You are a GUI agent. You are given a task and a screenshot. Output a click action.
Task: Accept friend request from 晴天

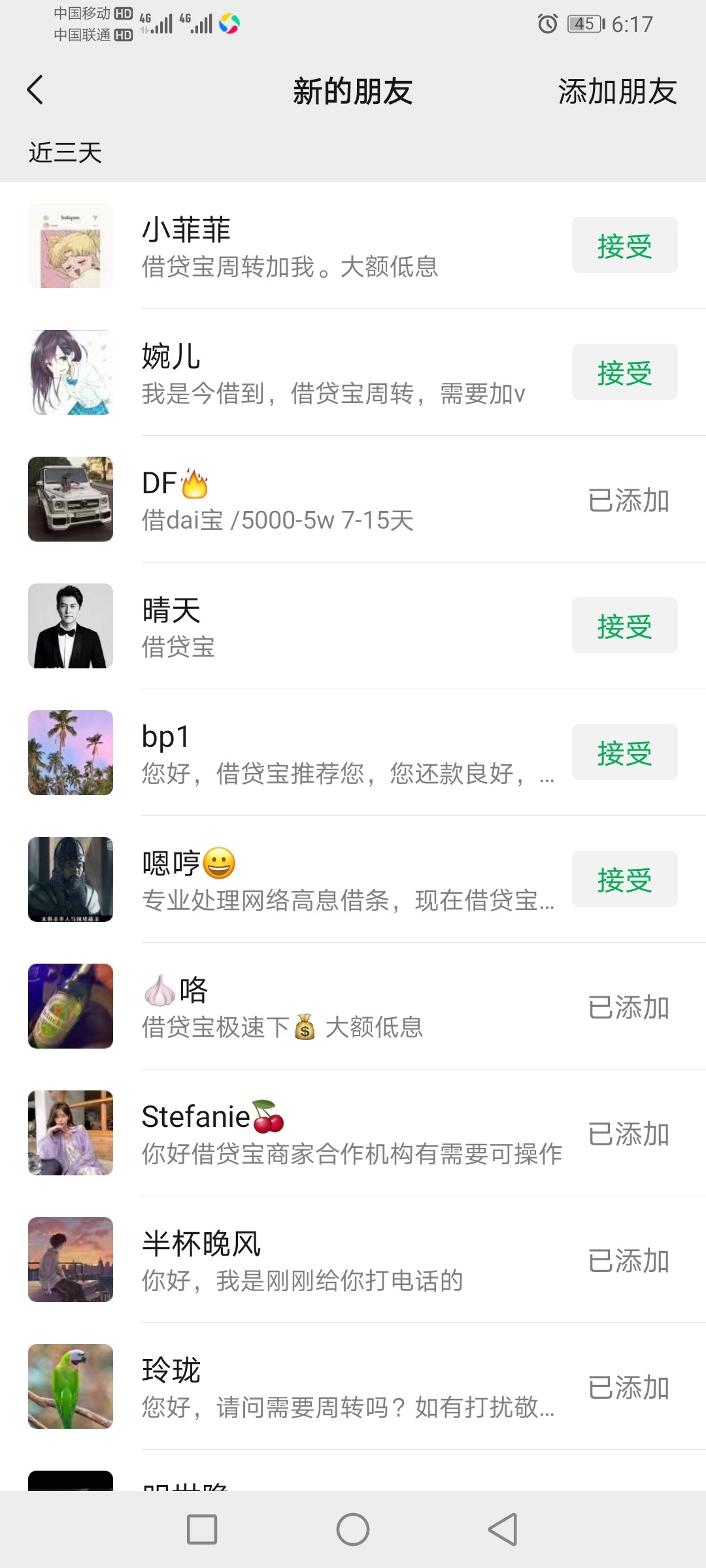point(624,626)
